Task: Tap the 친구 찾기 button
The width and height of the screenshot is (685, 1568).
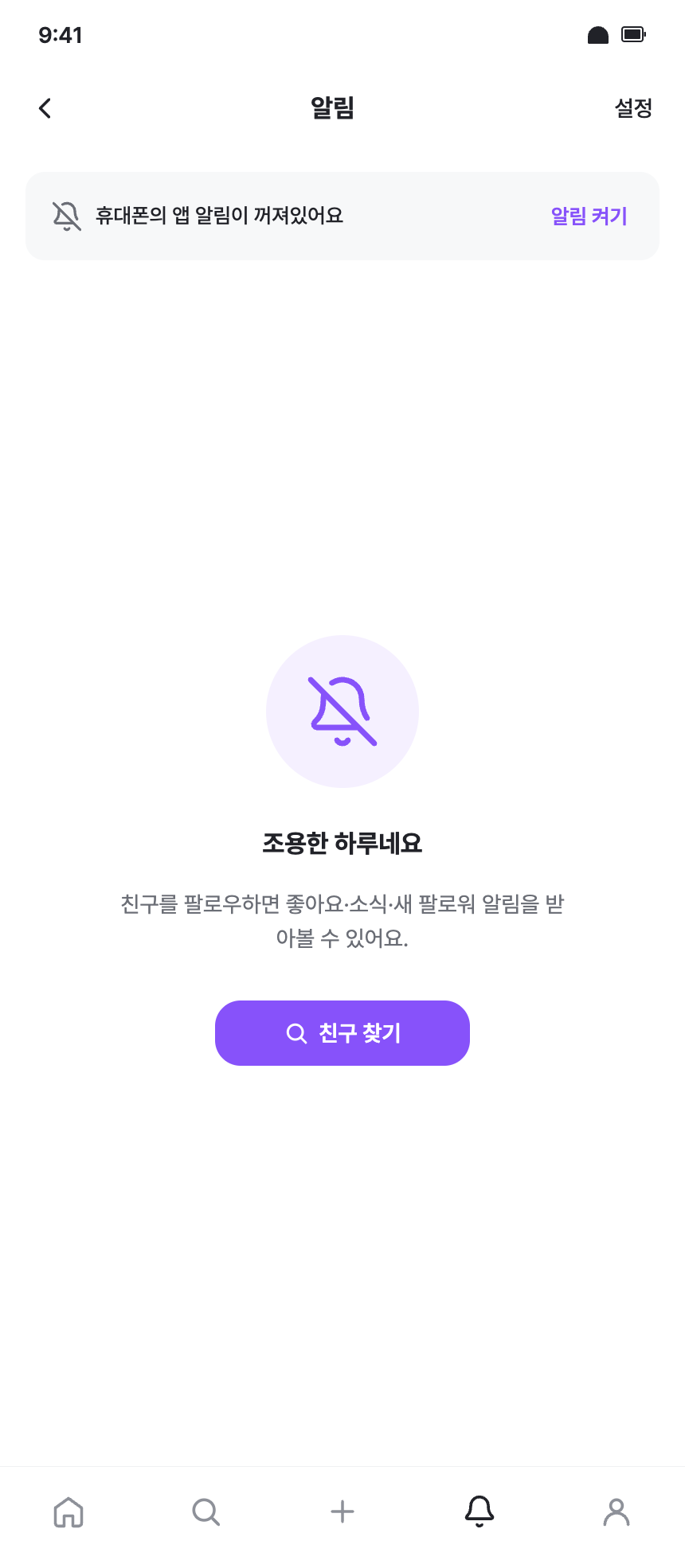Action: coord(342,1033)
